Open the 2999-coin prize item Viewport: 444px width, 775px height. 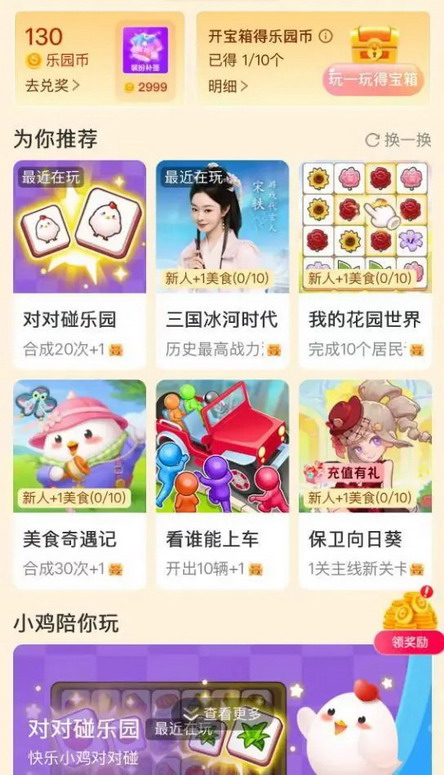145,59
